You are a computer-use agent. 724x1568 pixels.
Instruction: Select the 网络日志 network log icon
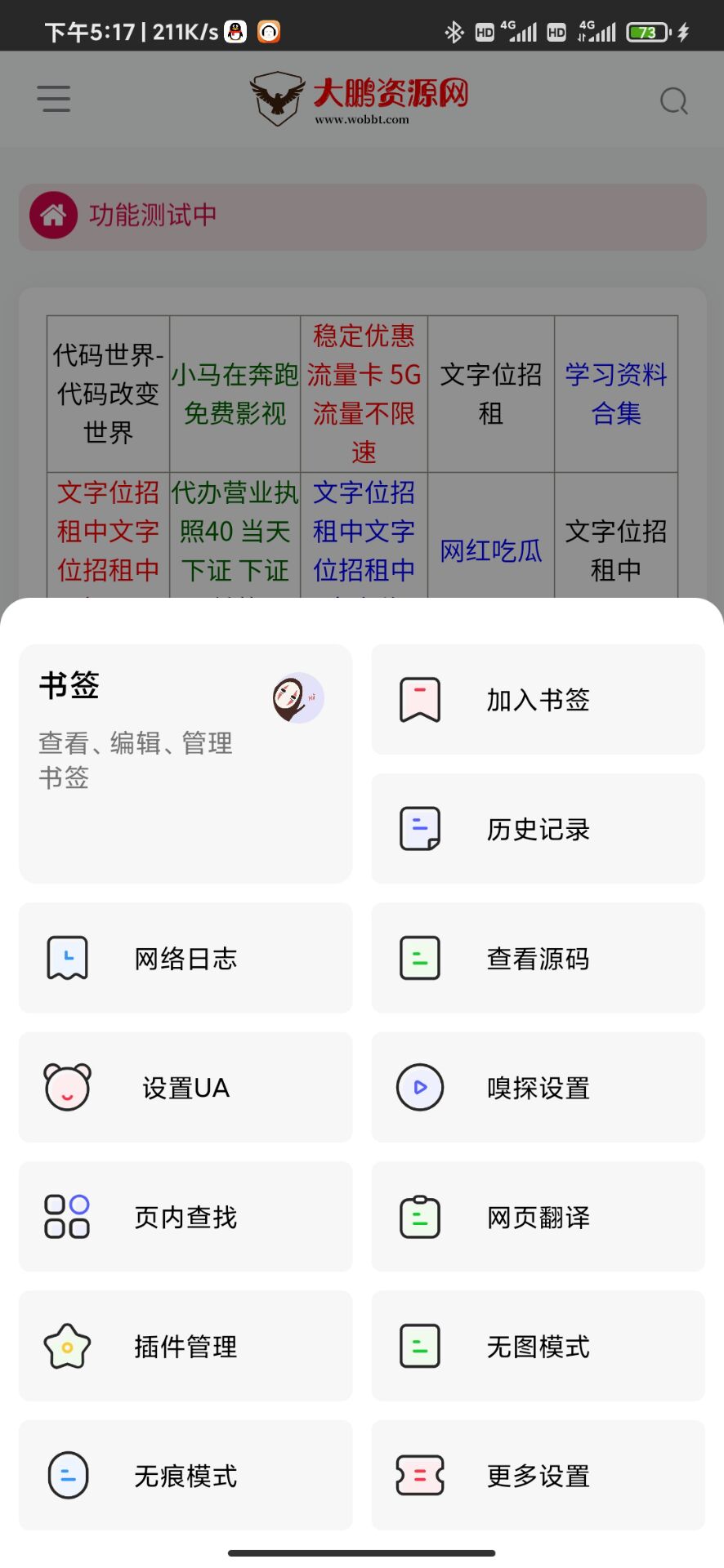67,957
